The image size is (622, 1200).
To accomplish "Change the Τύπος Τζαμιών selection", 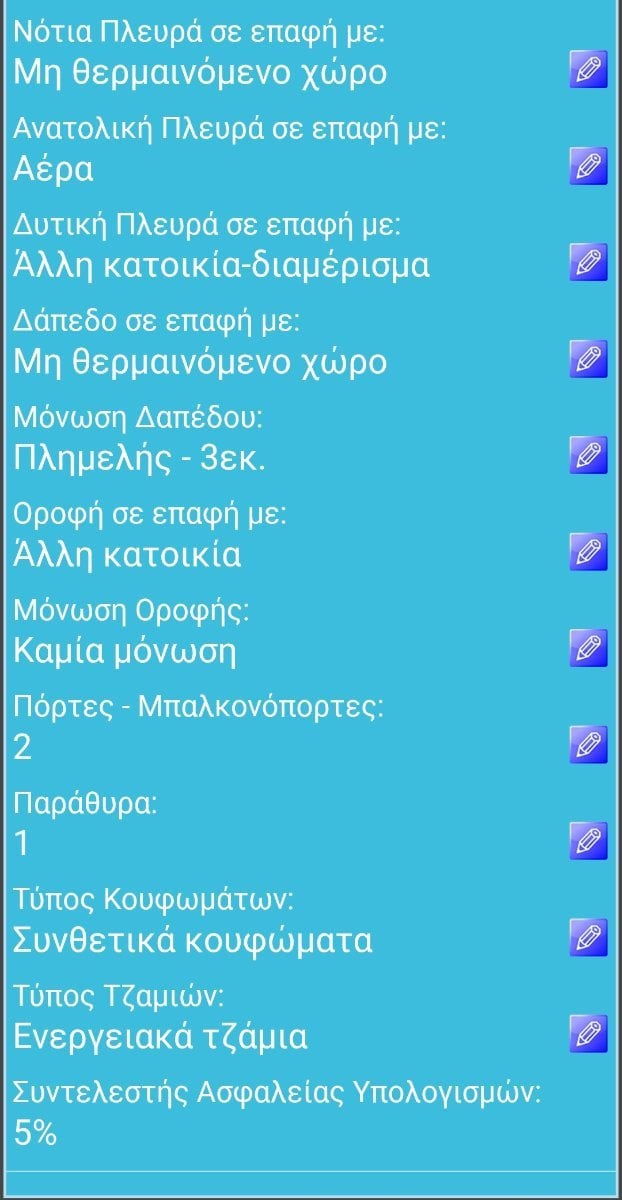I will pyautogui.click(x=588, y=1033).
